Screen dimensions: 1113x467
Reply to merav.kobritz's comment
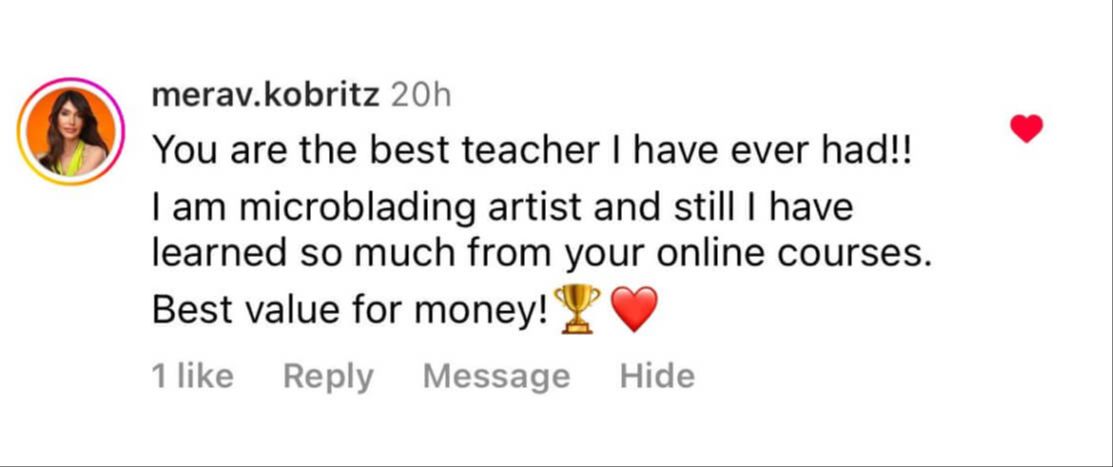pyautogui.click(x=328, y=377)
